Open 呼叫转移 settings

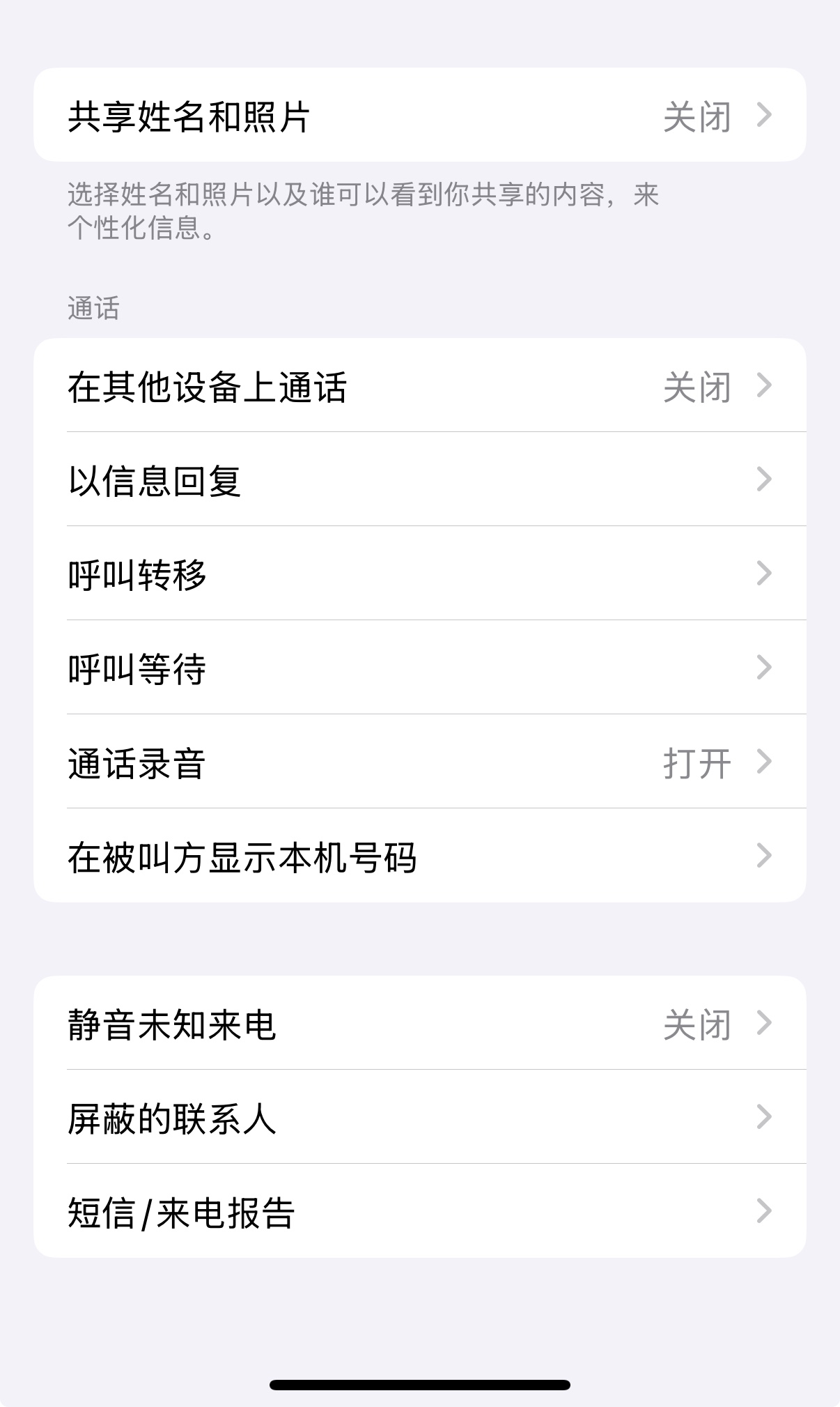click(419, 574)
